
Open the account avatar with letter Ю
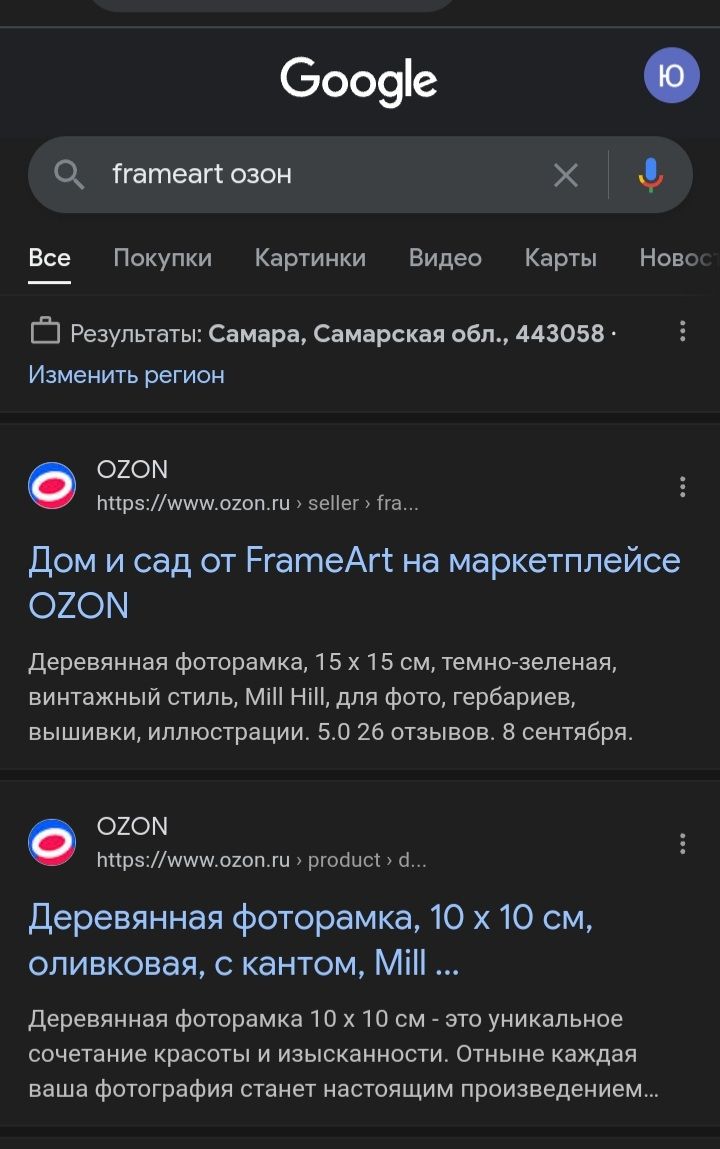click(671, 76)
